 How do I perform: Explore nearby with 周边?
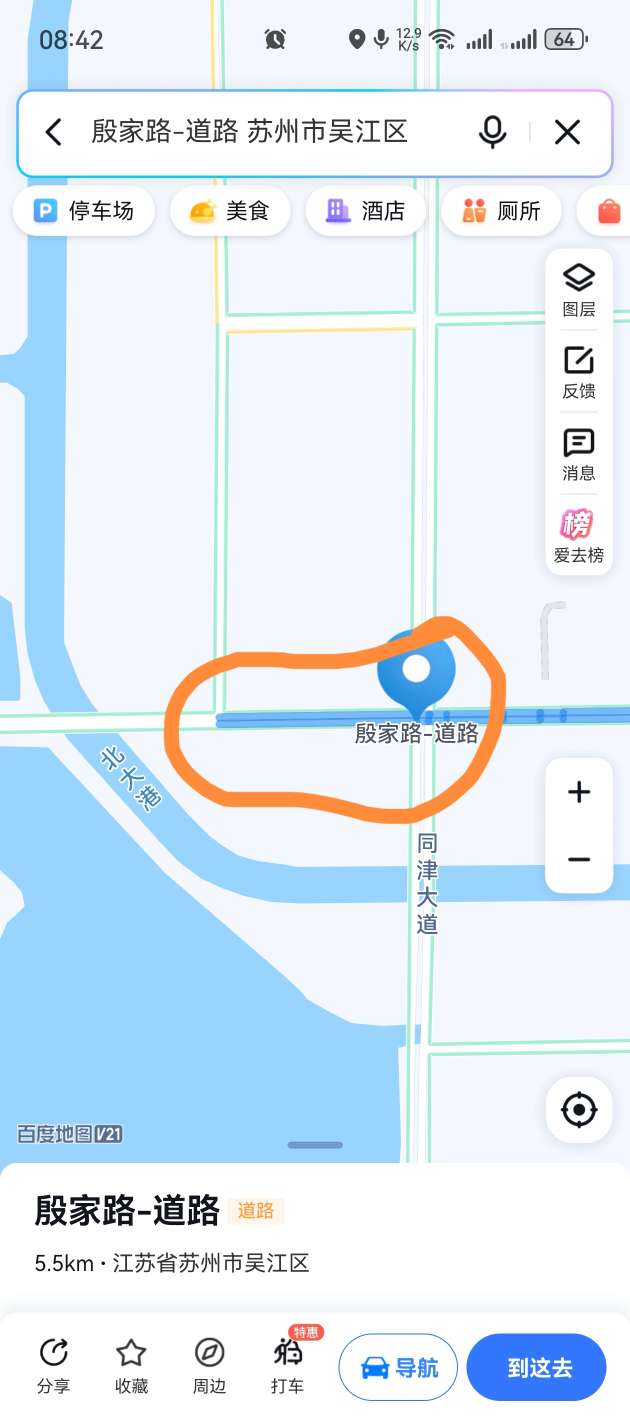[x=209, y=1366]
